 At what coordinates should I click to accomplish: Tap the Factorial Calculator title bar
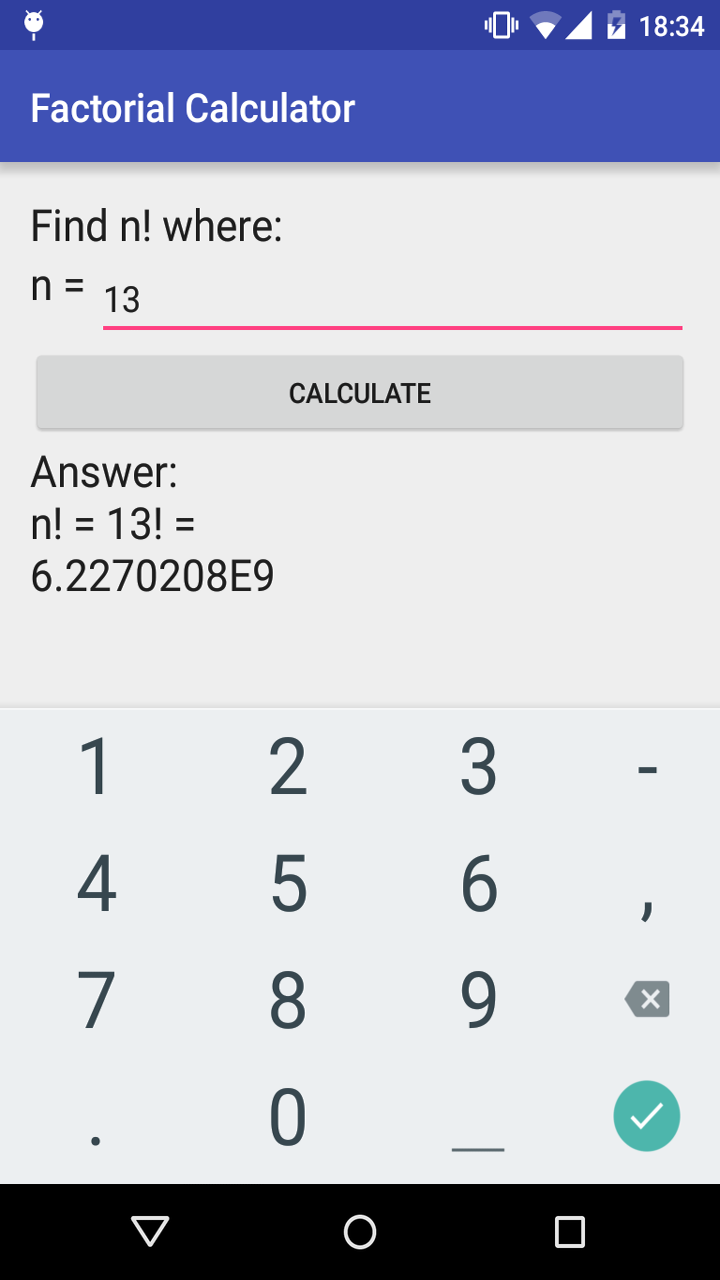point(193,107)
